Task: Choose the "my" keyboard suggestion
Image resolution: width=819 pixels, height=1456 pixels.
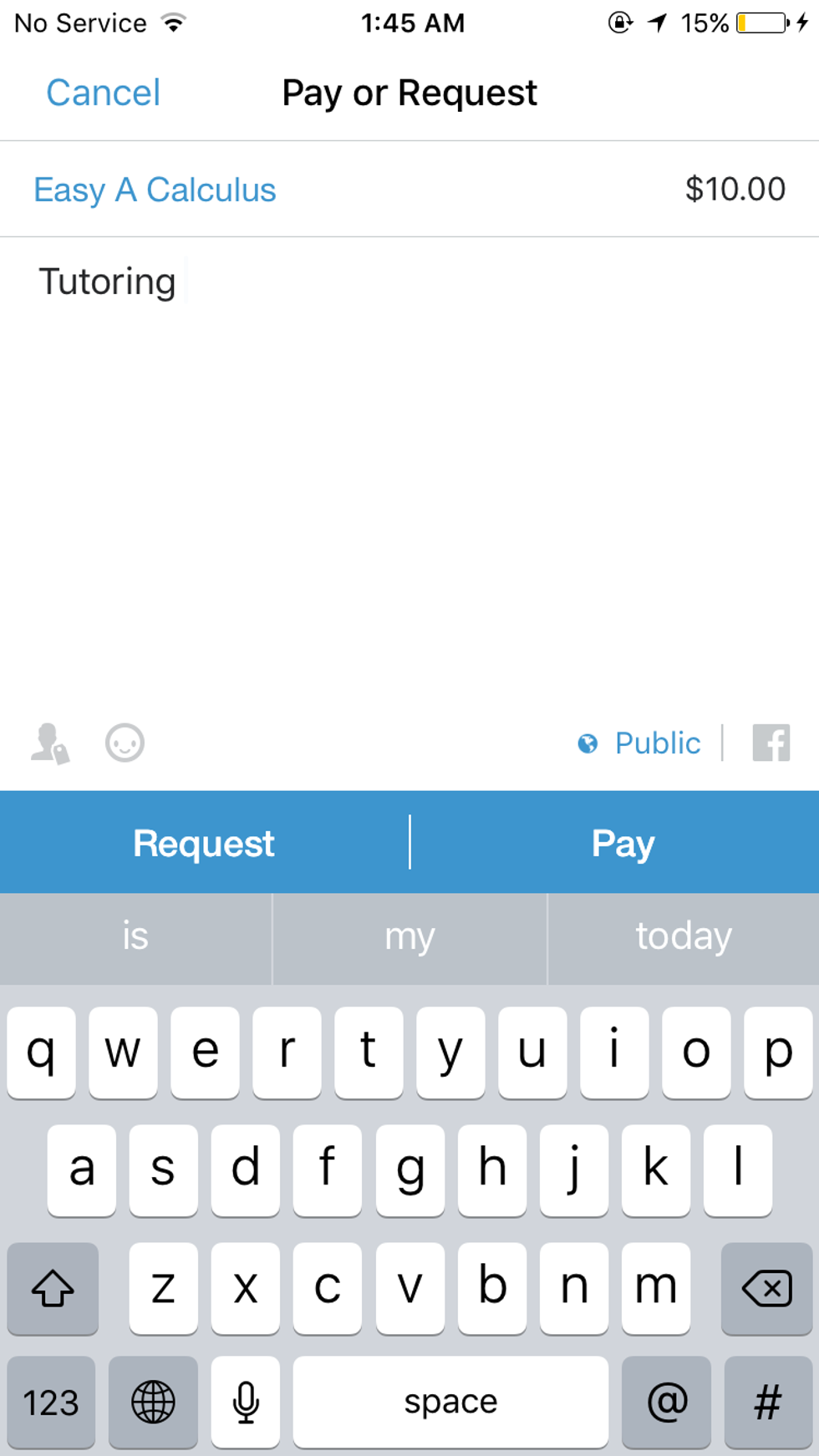Action: coord(409,936)
